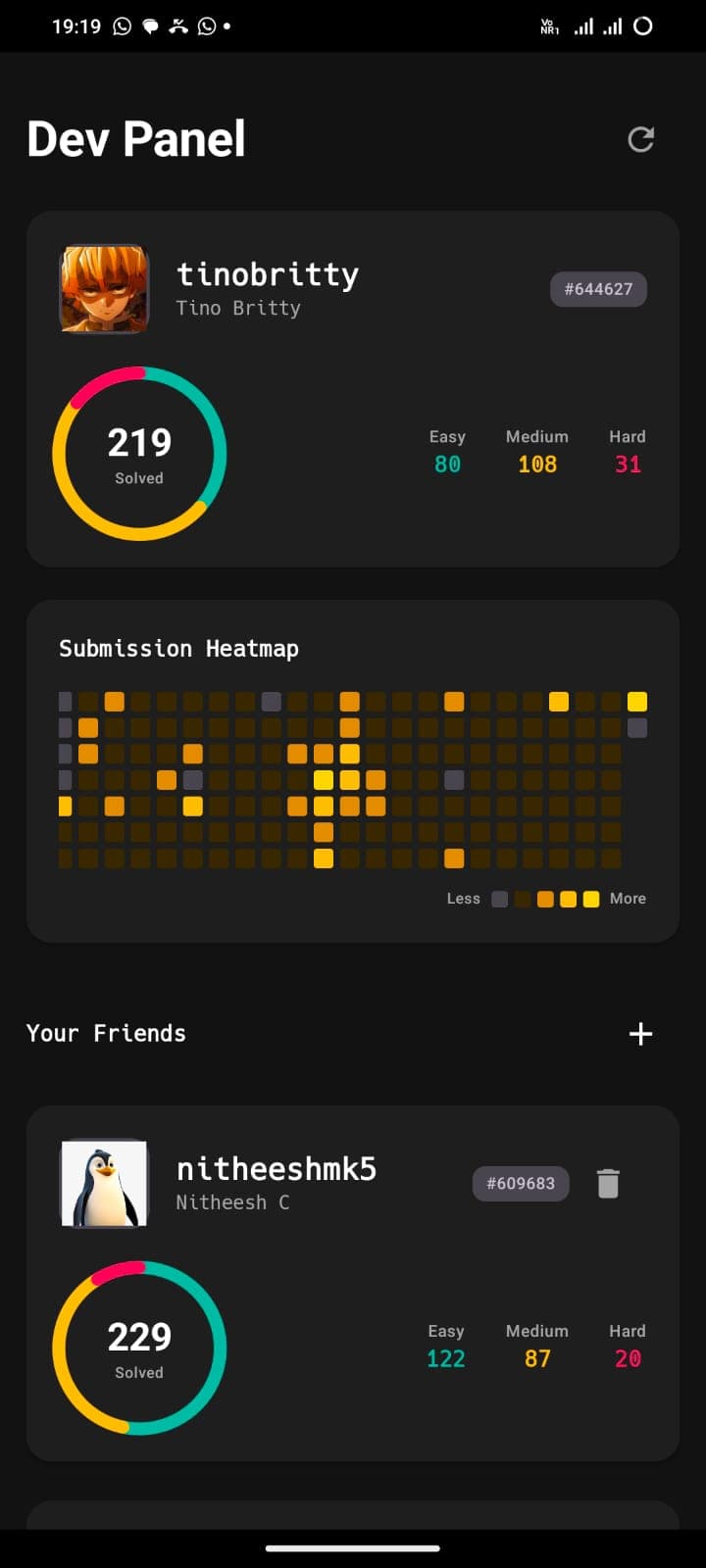Tap the data saver circle icon in status bar

click(642, 26)
